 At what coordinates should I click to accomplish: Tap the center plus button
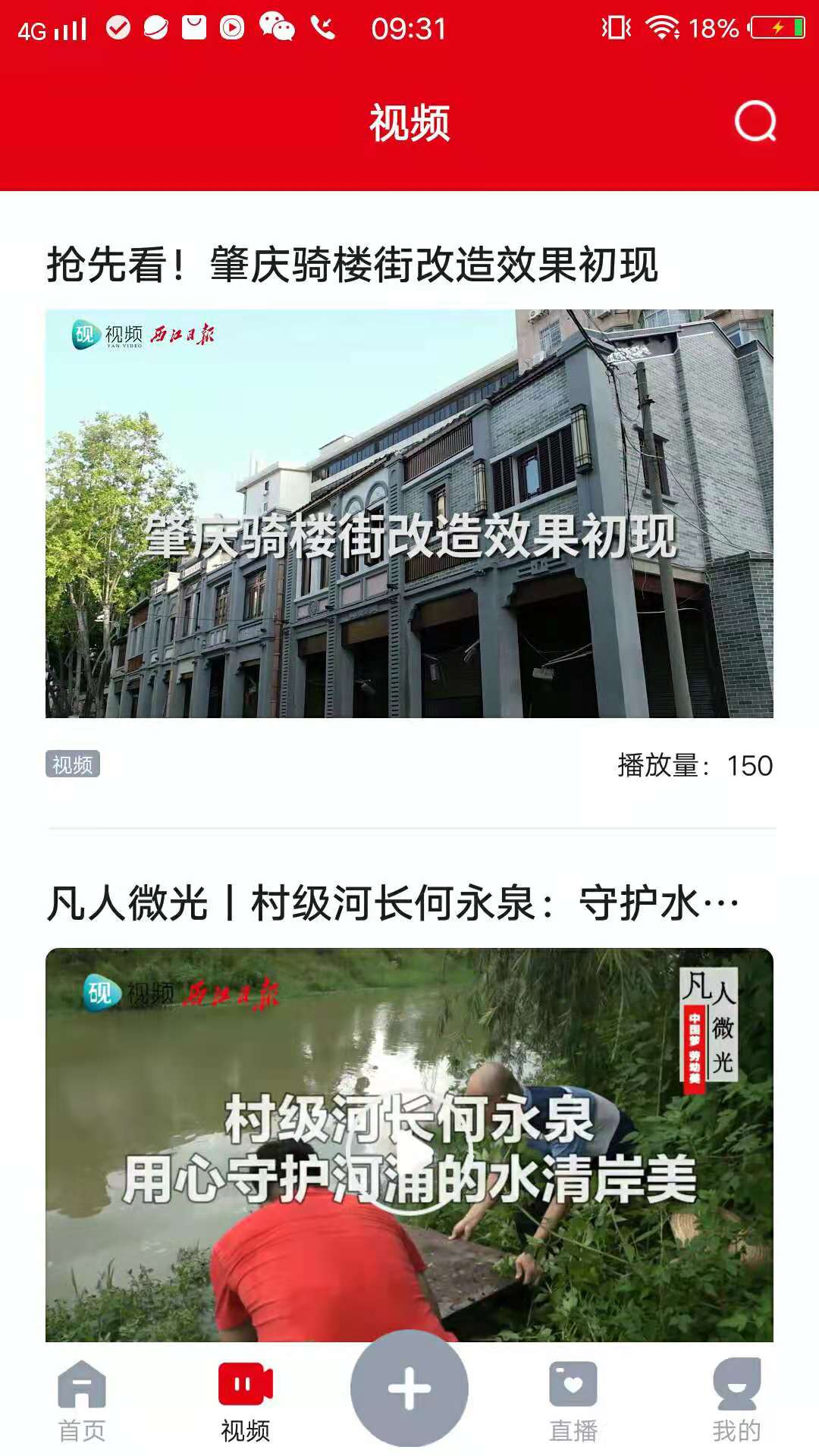(409, 1389)
